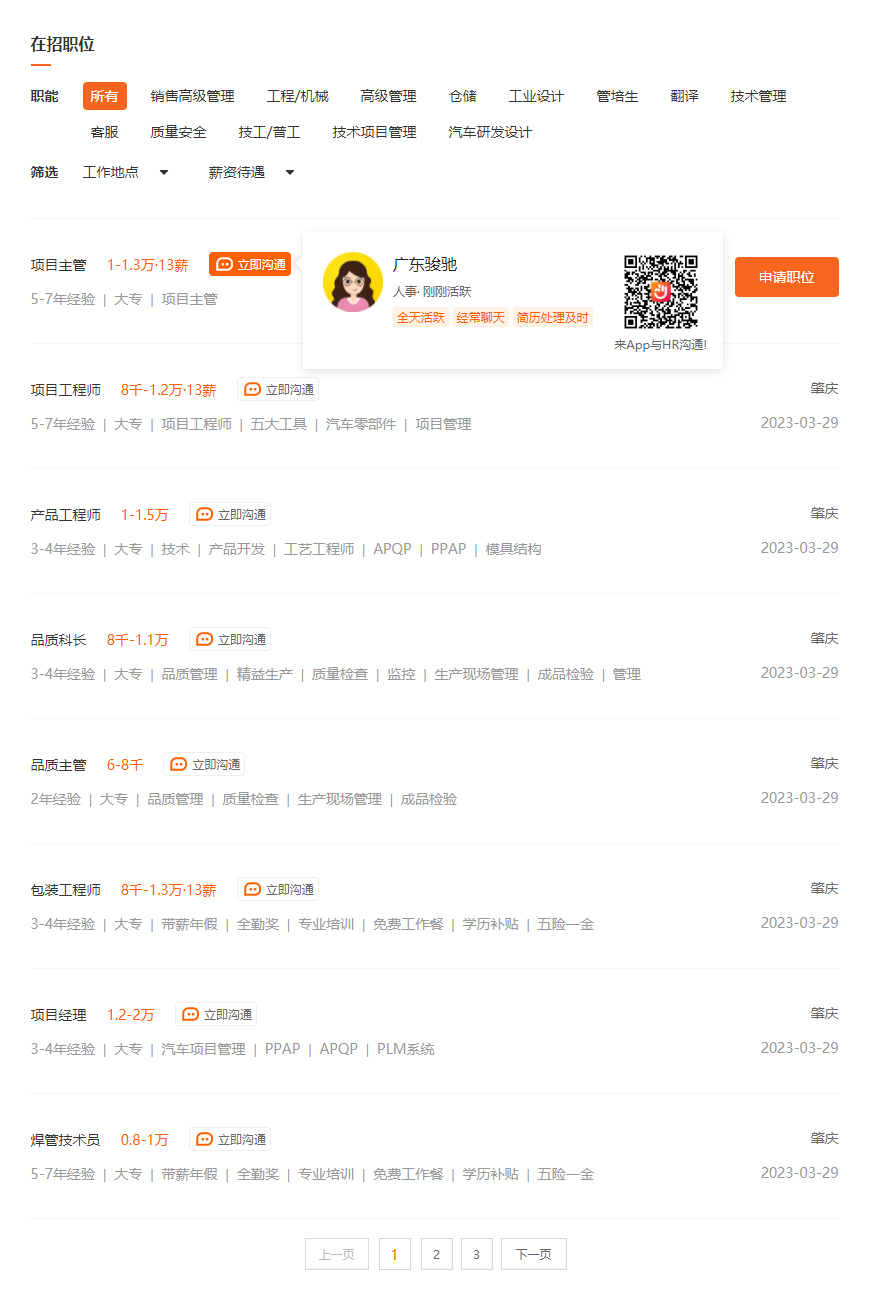Tap 立即沟通 next to 产品工程师
Screen dimensions: 872x1290
tap(230, 514)
